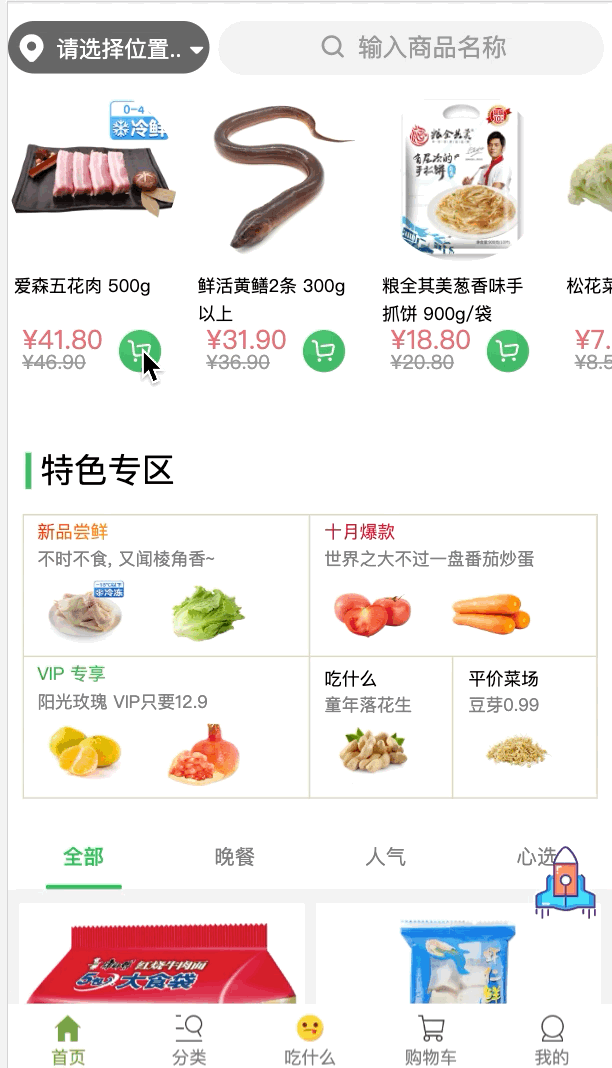Open the 平价菜场 tile
Image resolution: width=612 pixels, height=1068 pixels.
(x=524, y=727)
